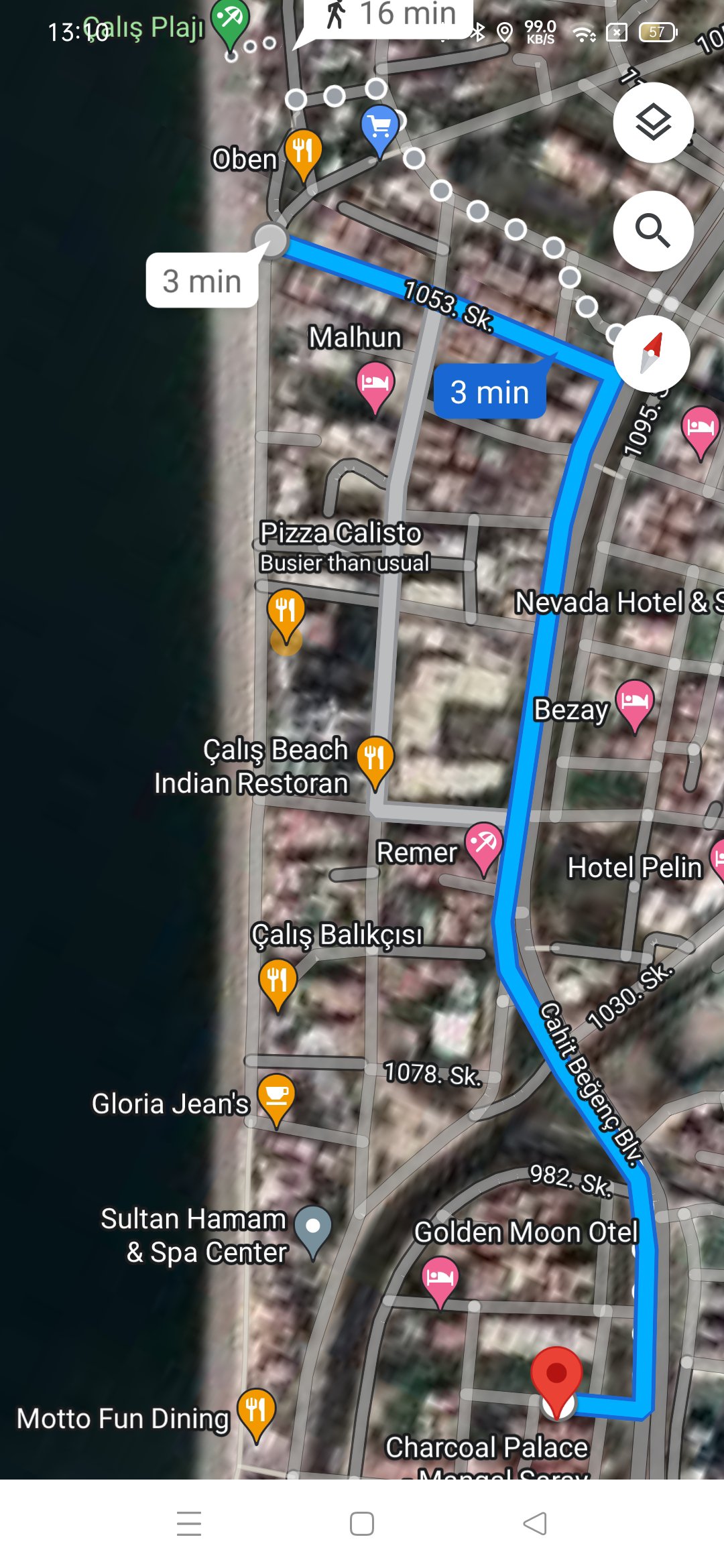
Task: Reset map orientation with compass
Action: (652, 353)
